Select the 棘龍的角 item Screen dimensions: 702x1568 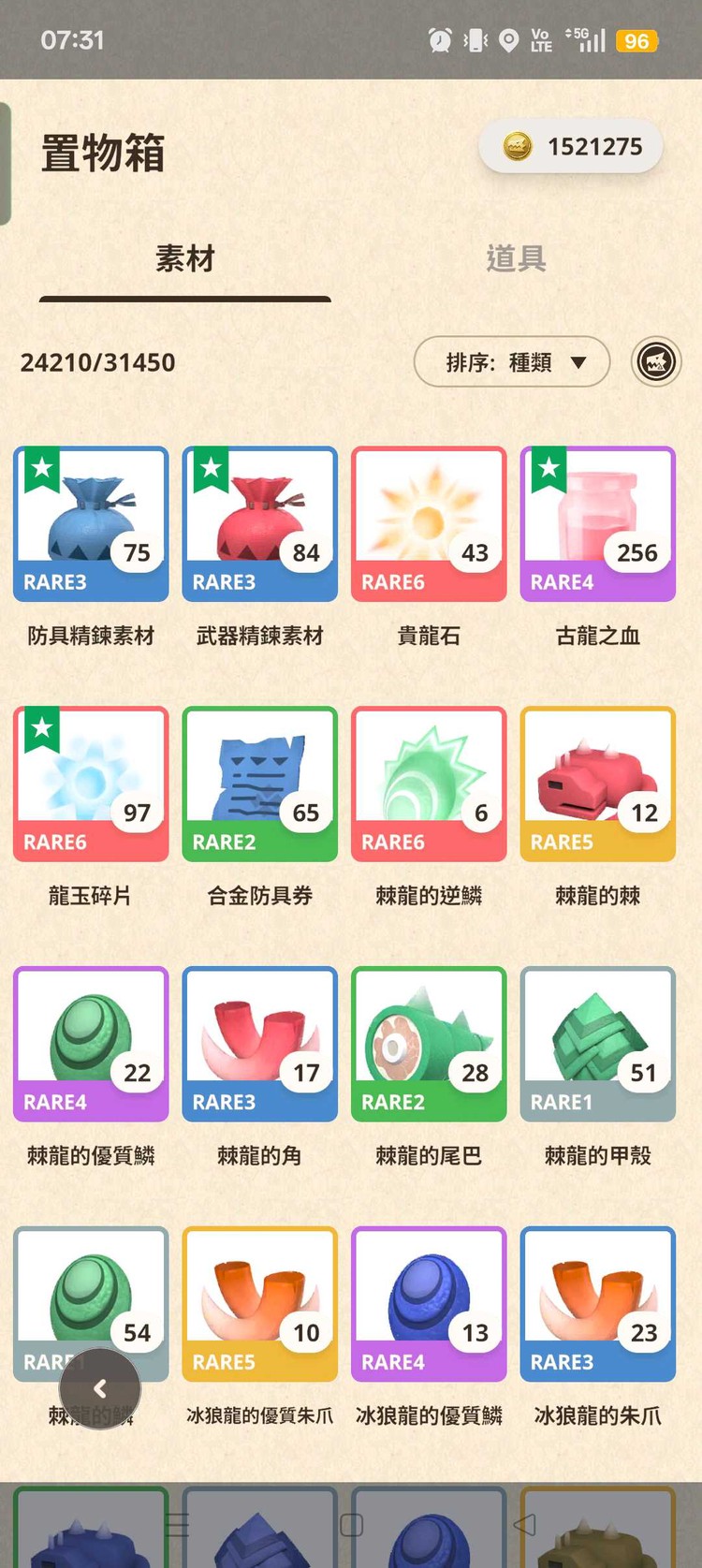[x=259, y=1044]
